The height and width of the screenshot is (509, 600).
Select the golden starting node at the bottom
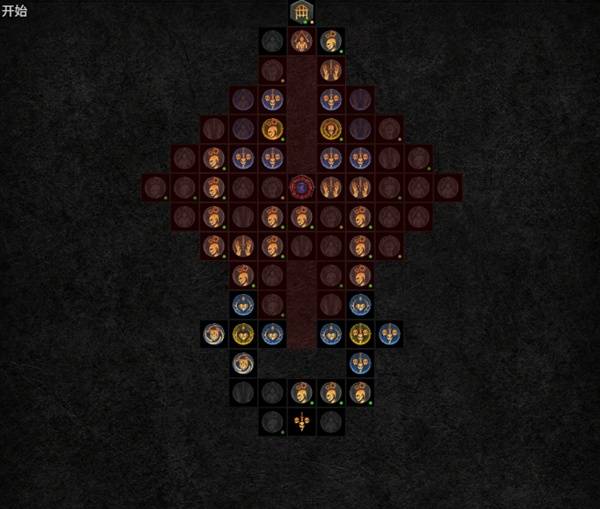tap(301, 421)
